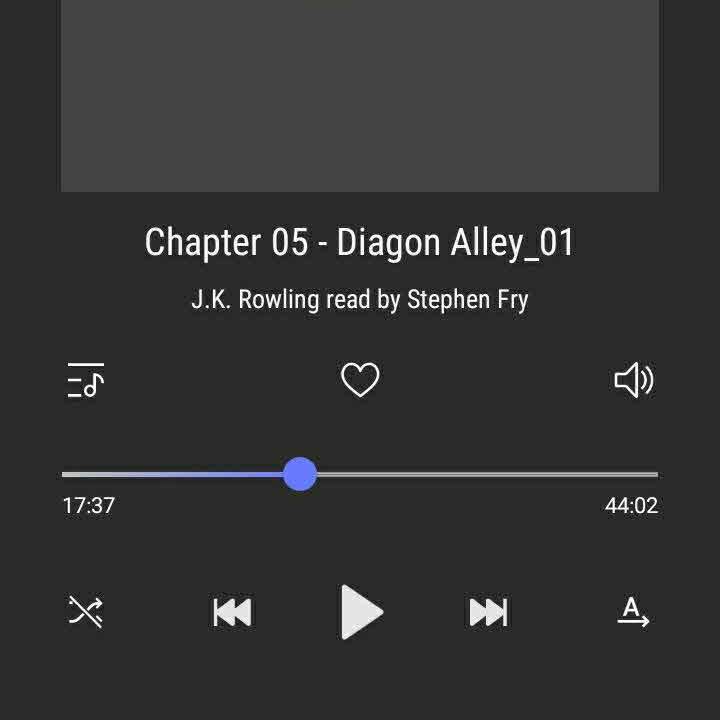Toggle shuffle mode
Viewport: 720px width, 720px height.
point(86,611)
